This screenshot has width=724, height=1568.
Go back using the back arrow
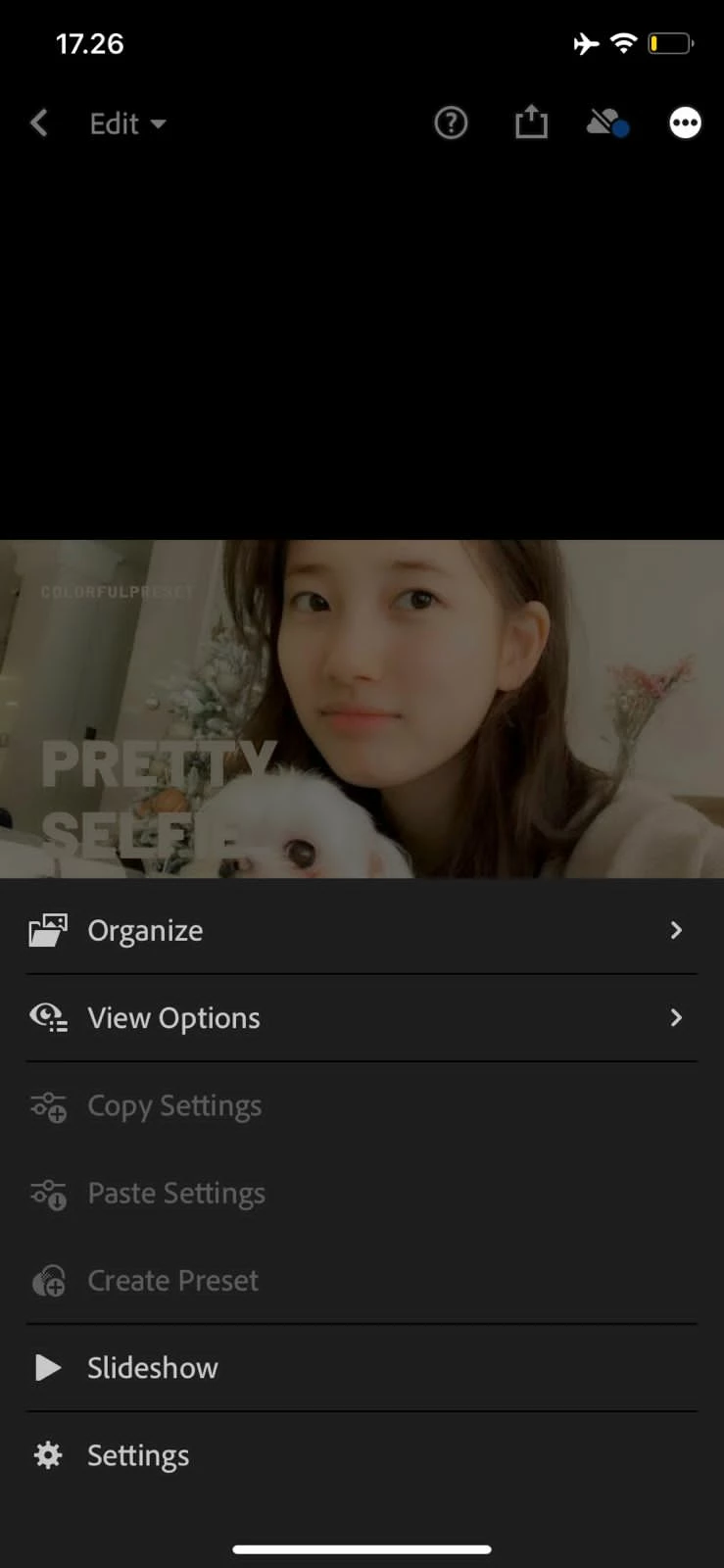pos(39,123)
